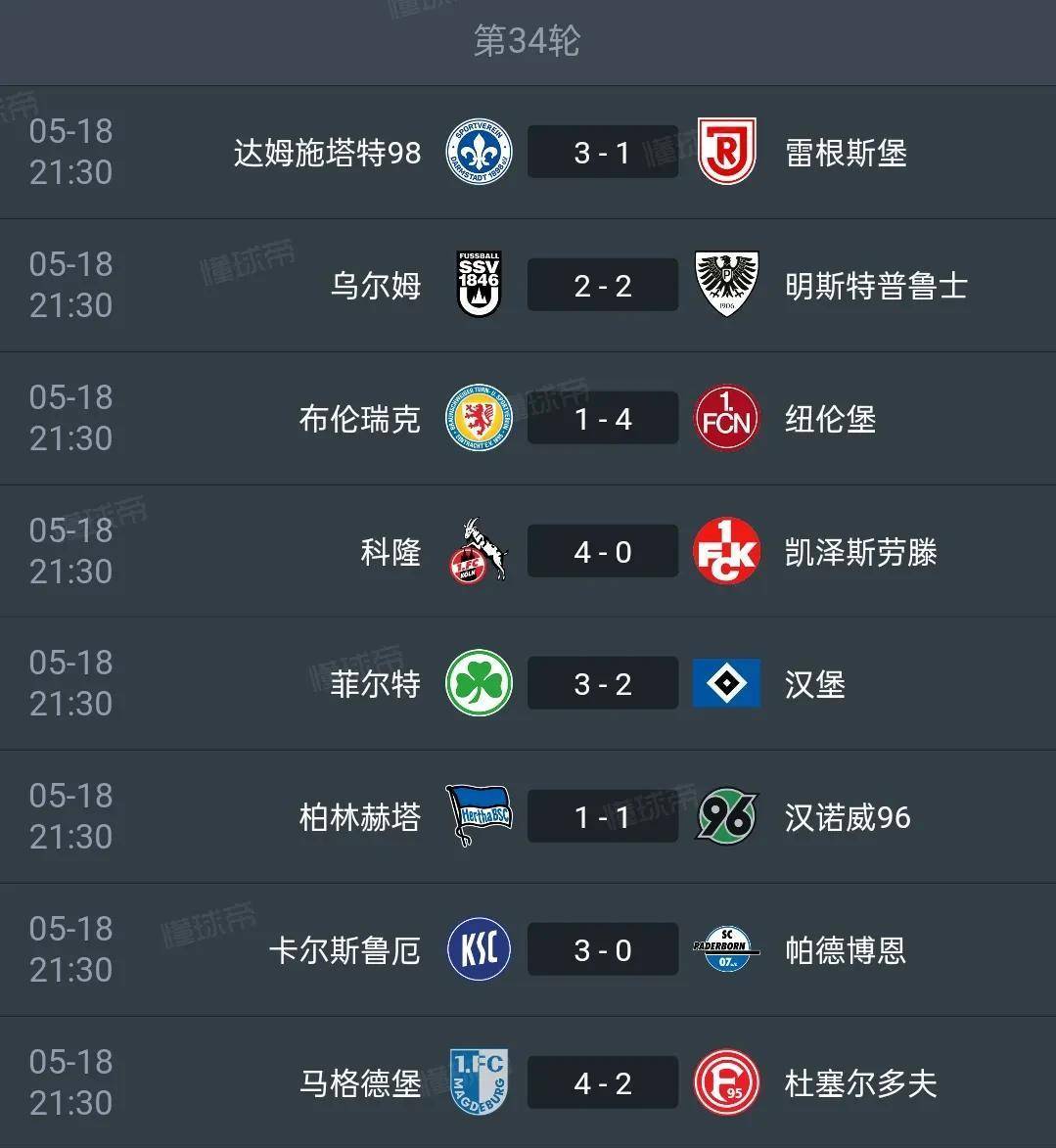Open the 柏林赫塔 vs 汉诺威96 match
The height and width of the screenshot is (1148, 1056).
coord(602,817)
